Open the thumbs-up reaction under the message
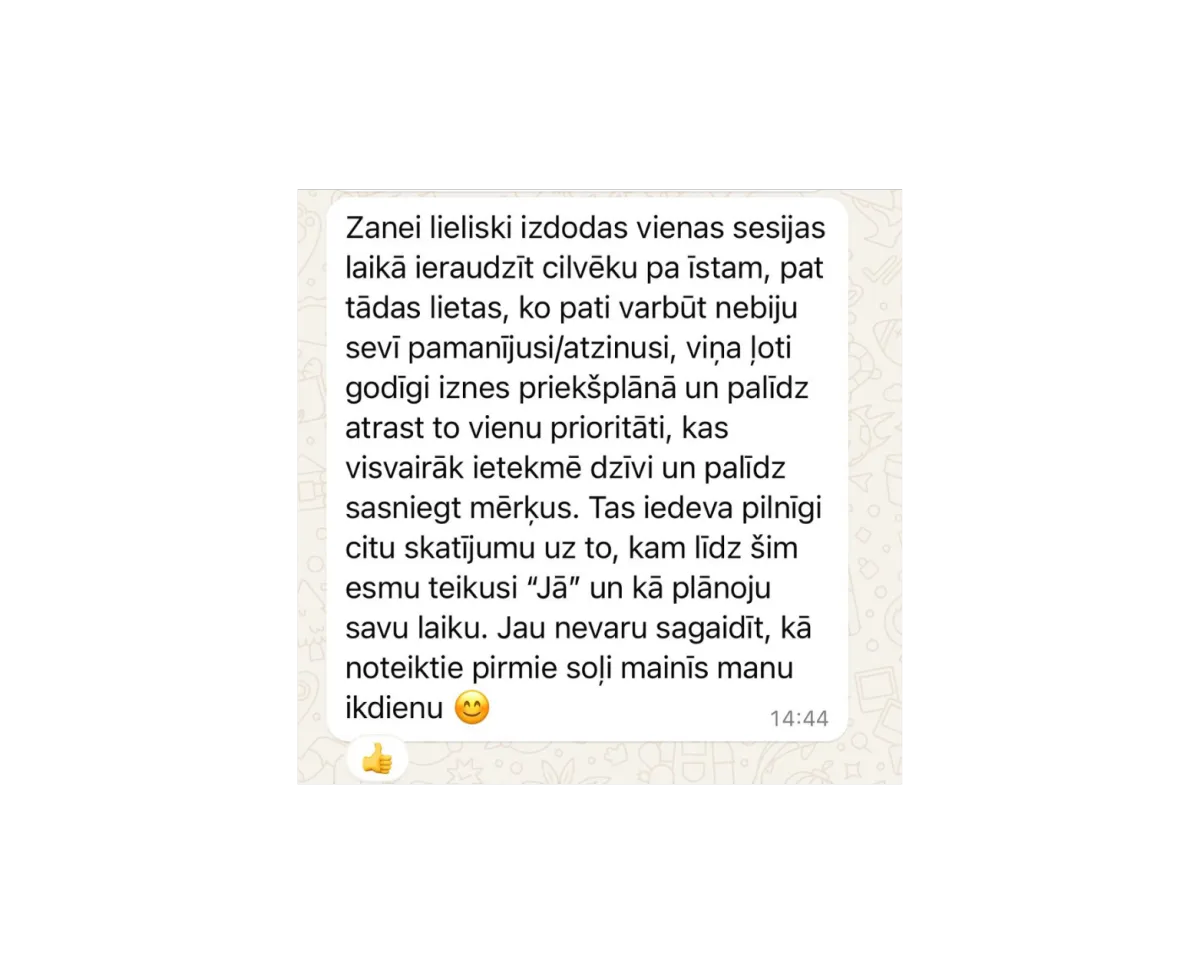1200x959 pixels. (377, 760)
